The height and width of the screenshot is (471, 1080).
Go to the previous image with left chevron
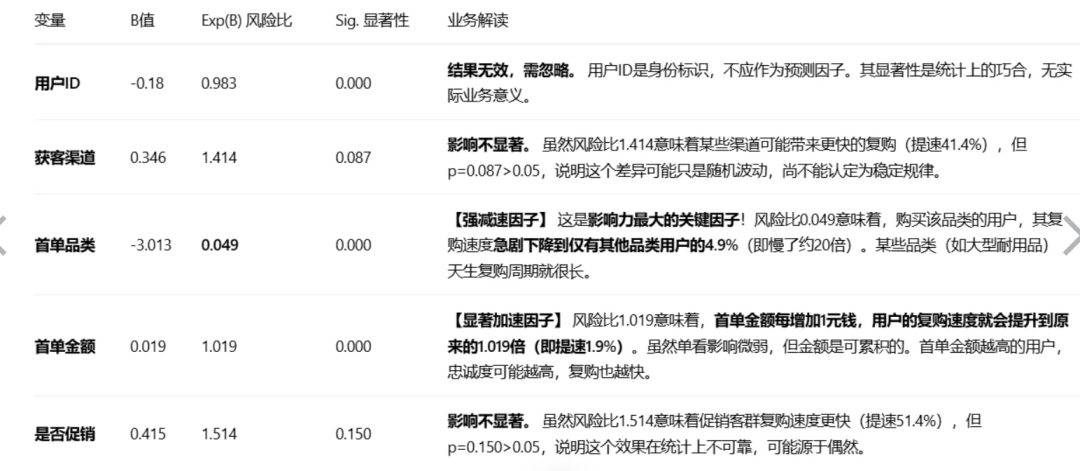(x=5, y=236)
